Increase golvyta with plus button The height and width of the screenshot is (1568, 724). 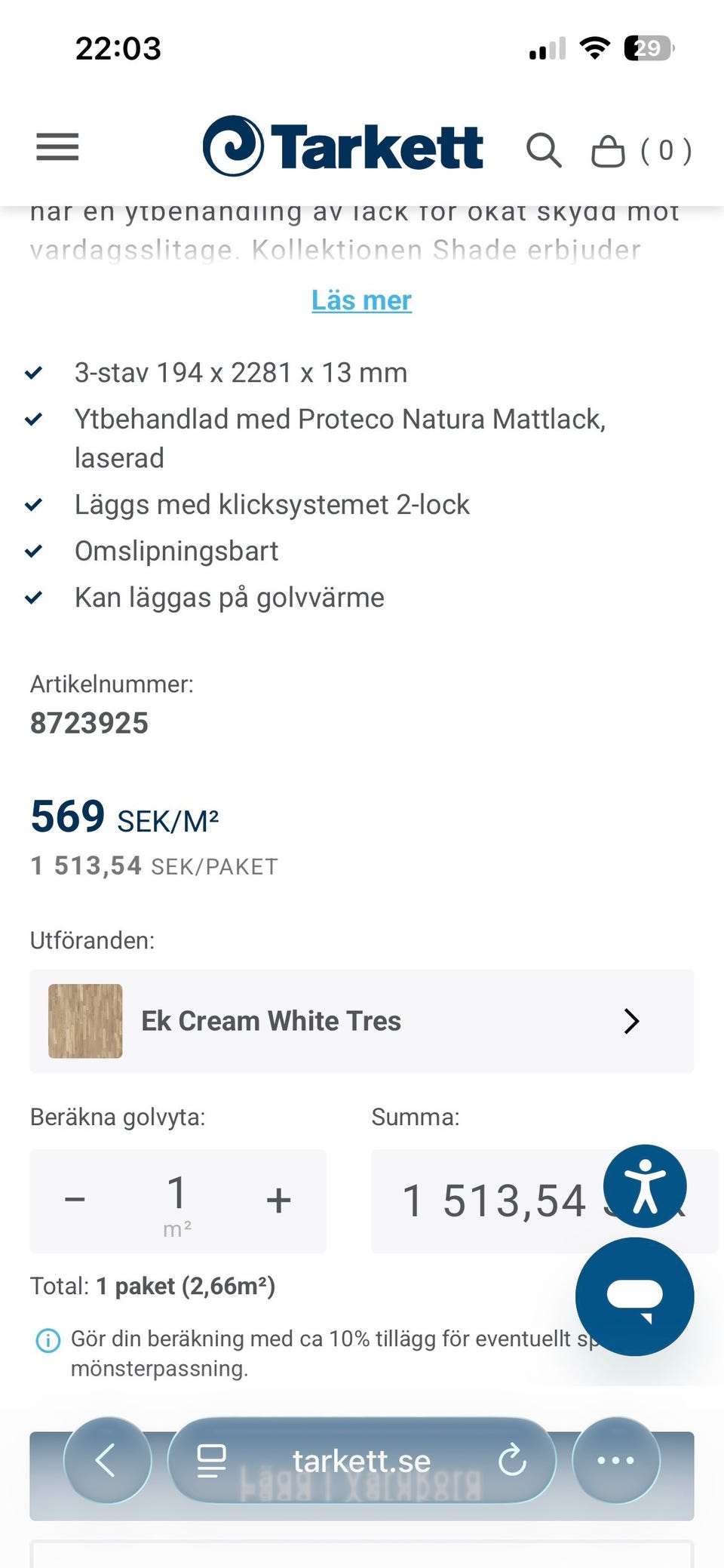(278, 1201)
